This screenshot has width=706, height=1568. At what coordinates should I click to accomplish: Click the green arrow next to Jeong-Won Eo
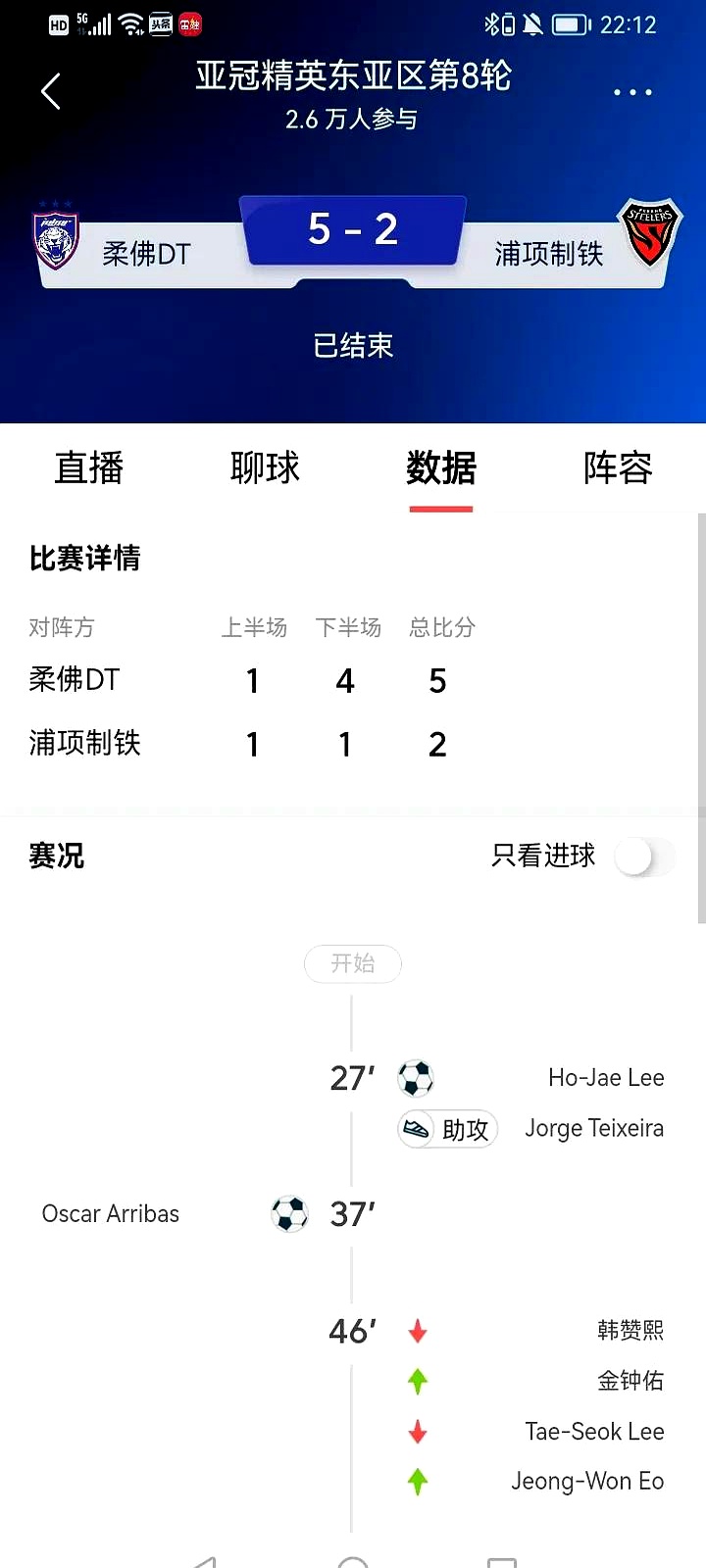tap(418, 1482)
